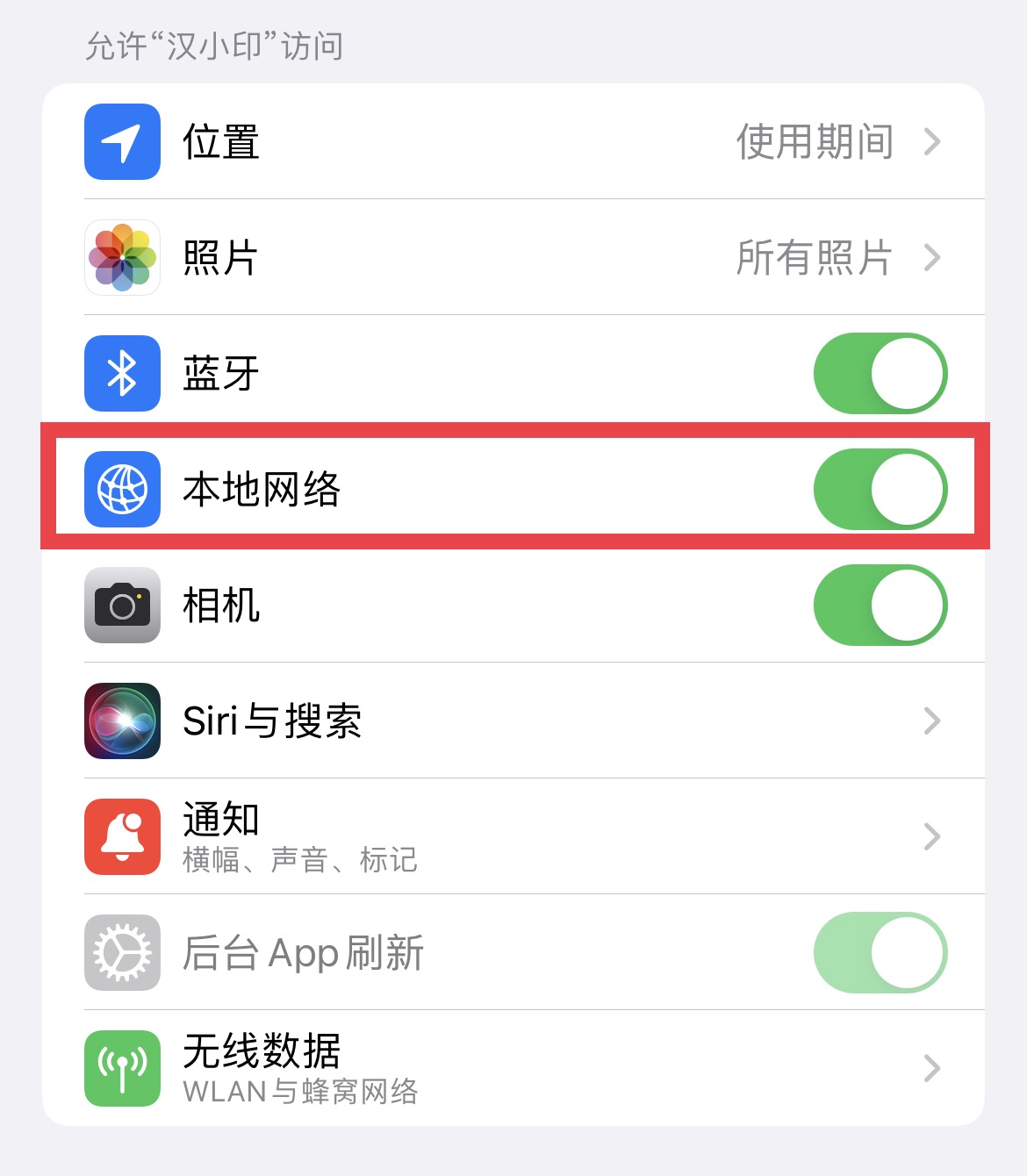Open 通知 notification settings
The height and width of the screenshot is (1176, 1027).
coord(513,836)
